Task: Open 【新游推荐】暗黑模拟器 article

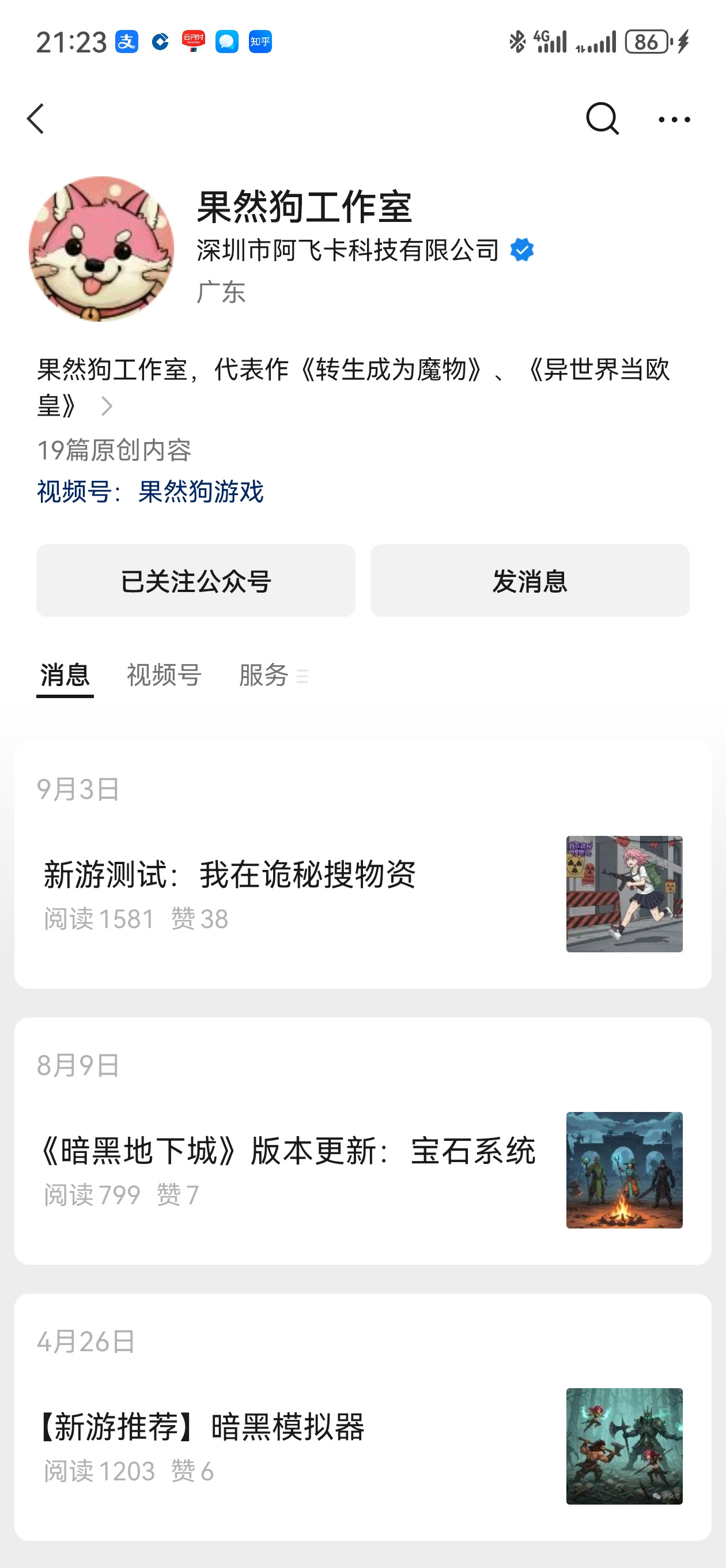Action: coord(362,1446)
